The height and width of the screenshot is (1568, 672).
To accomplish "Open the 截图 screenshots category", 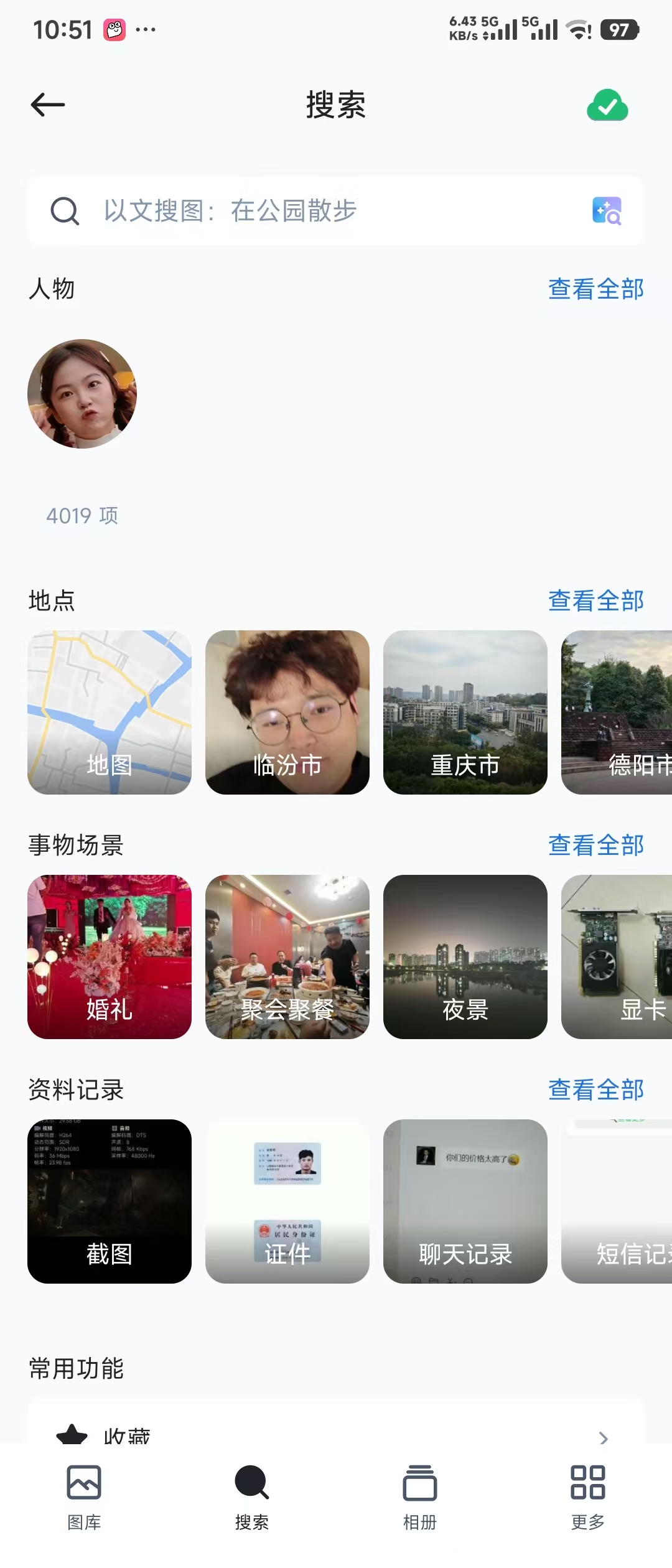I will pyautogui.click(x=110, y=1201).
